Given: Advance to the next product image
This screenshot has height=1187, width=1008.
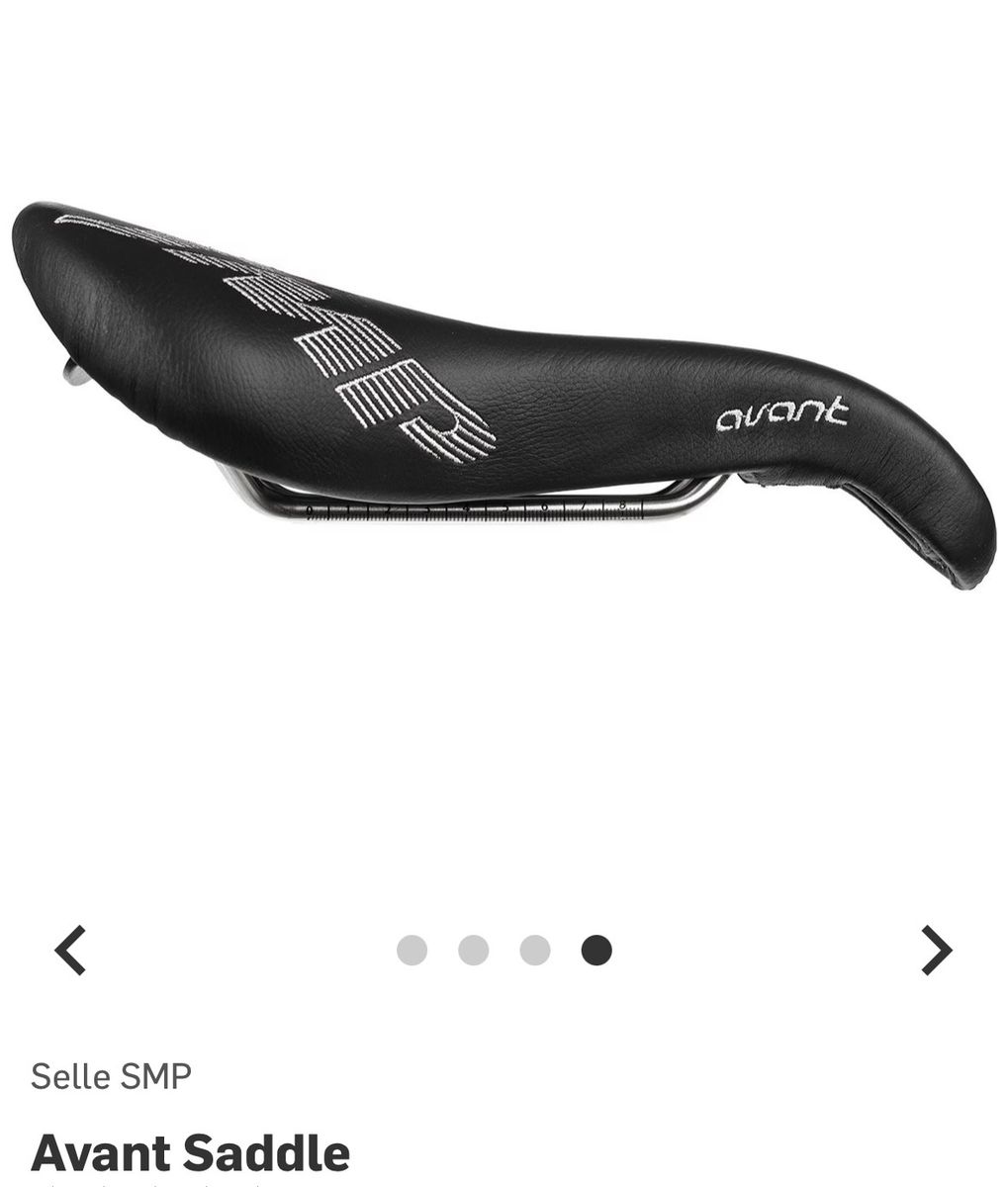Looking at the screenshot, I should 936,951.
